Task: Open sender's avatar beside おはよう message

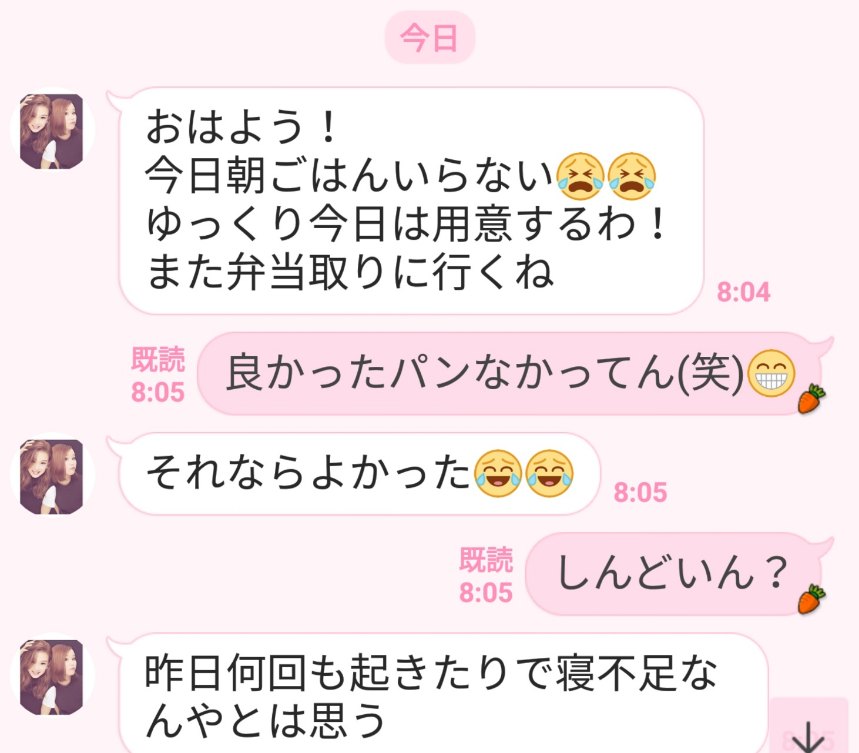Action: click(52, 131)
